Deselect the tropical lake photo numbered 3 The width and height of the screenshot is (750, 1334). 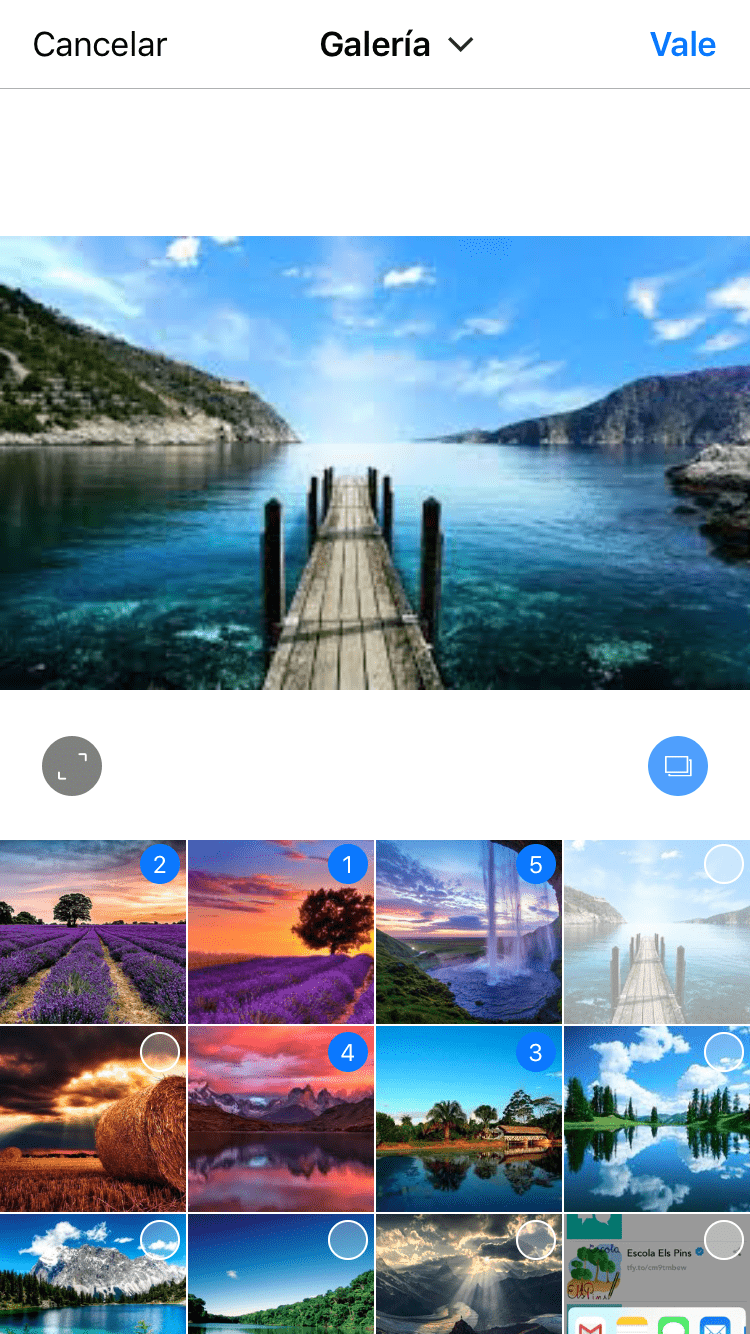click(468, 1118)
